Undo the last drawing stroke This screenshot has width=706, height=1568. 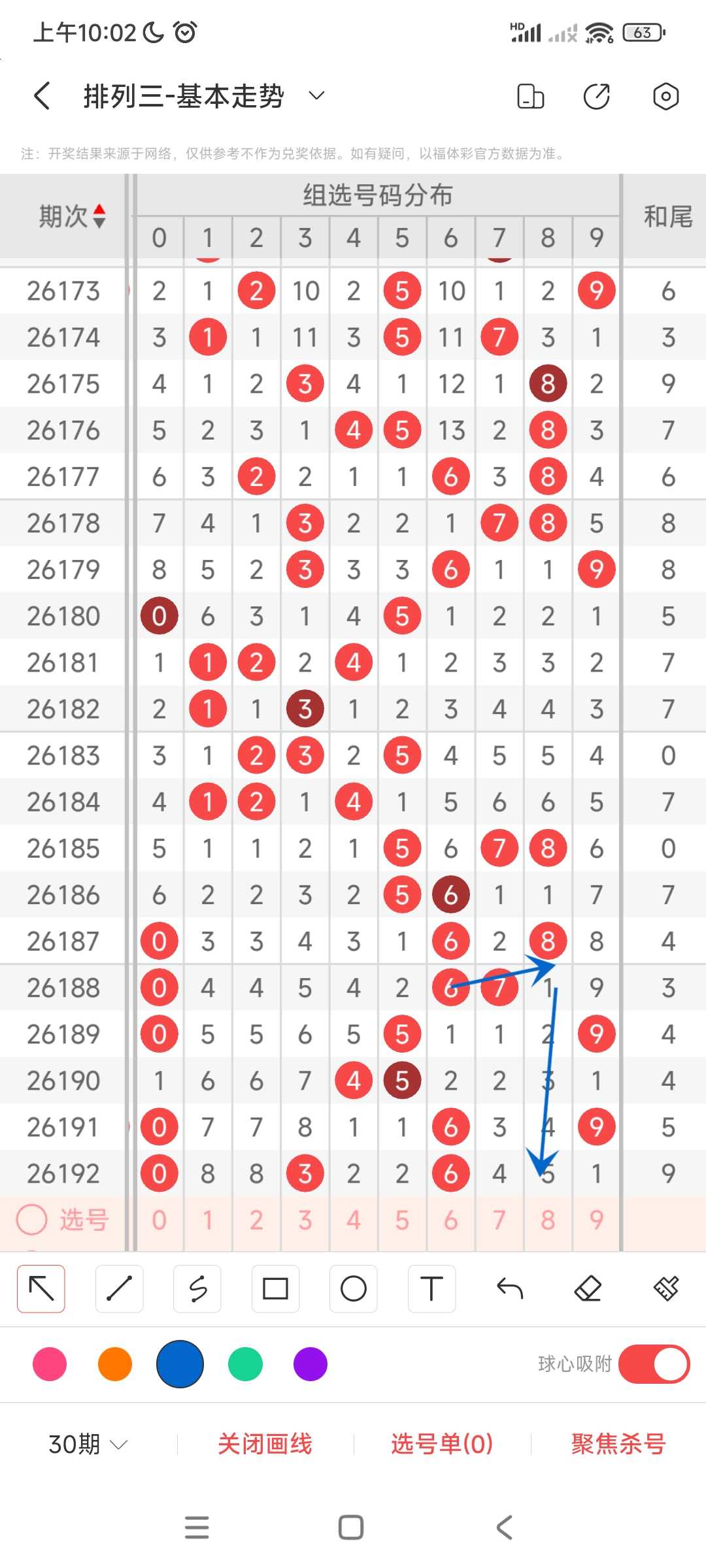coord(510,1289)
